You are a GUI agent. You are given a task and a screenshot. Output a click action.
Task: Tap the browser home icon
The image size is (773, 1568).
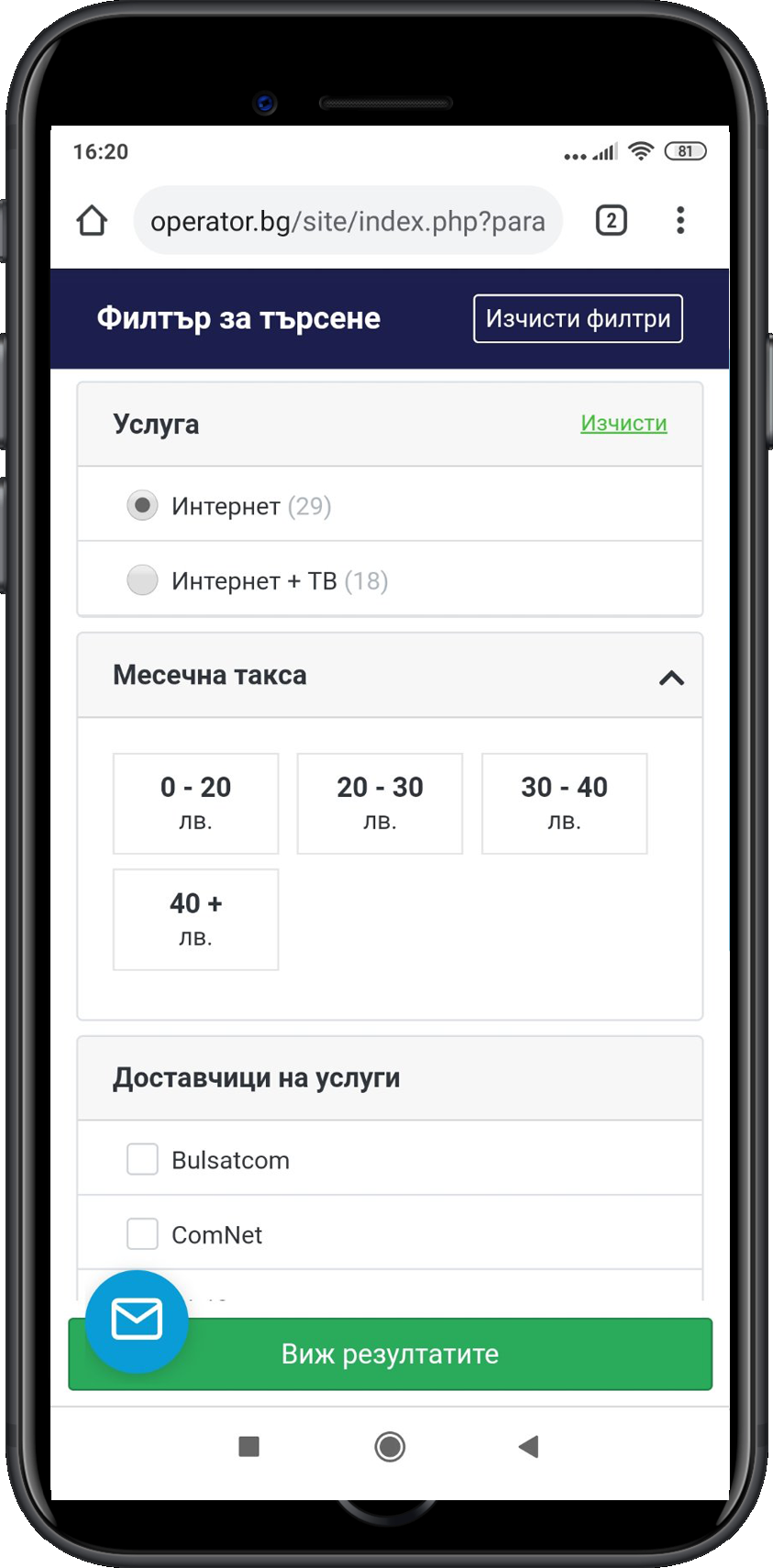(92, 220)
